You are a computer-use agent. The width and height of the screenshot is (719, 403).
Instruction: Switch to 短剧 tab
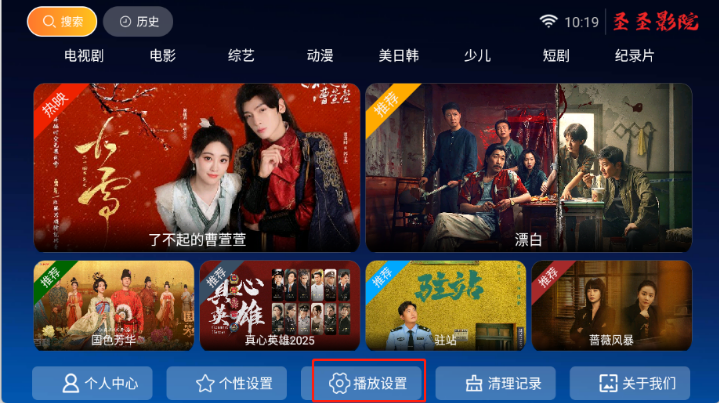tap(556, 56)
